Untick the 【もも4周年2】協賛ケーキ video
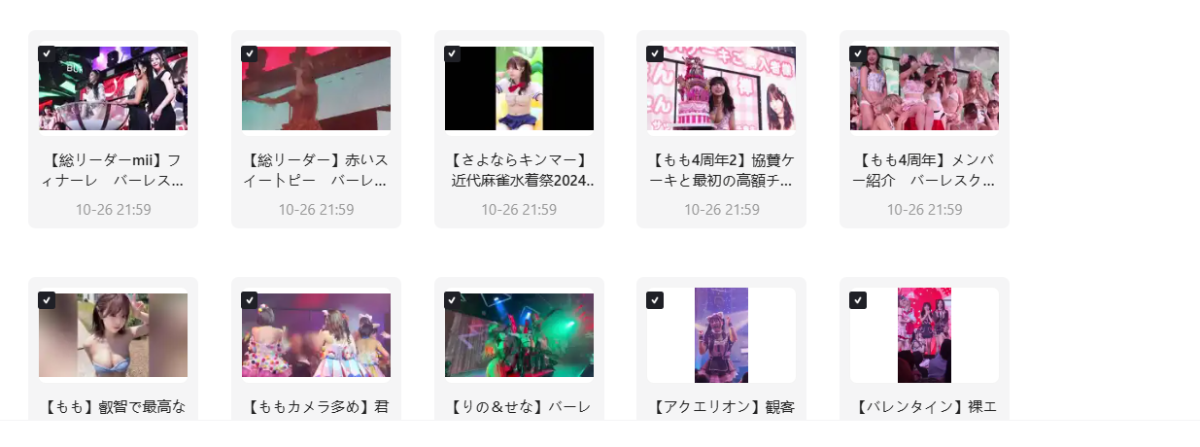1200x447 pixels. (x=655, y=54)
